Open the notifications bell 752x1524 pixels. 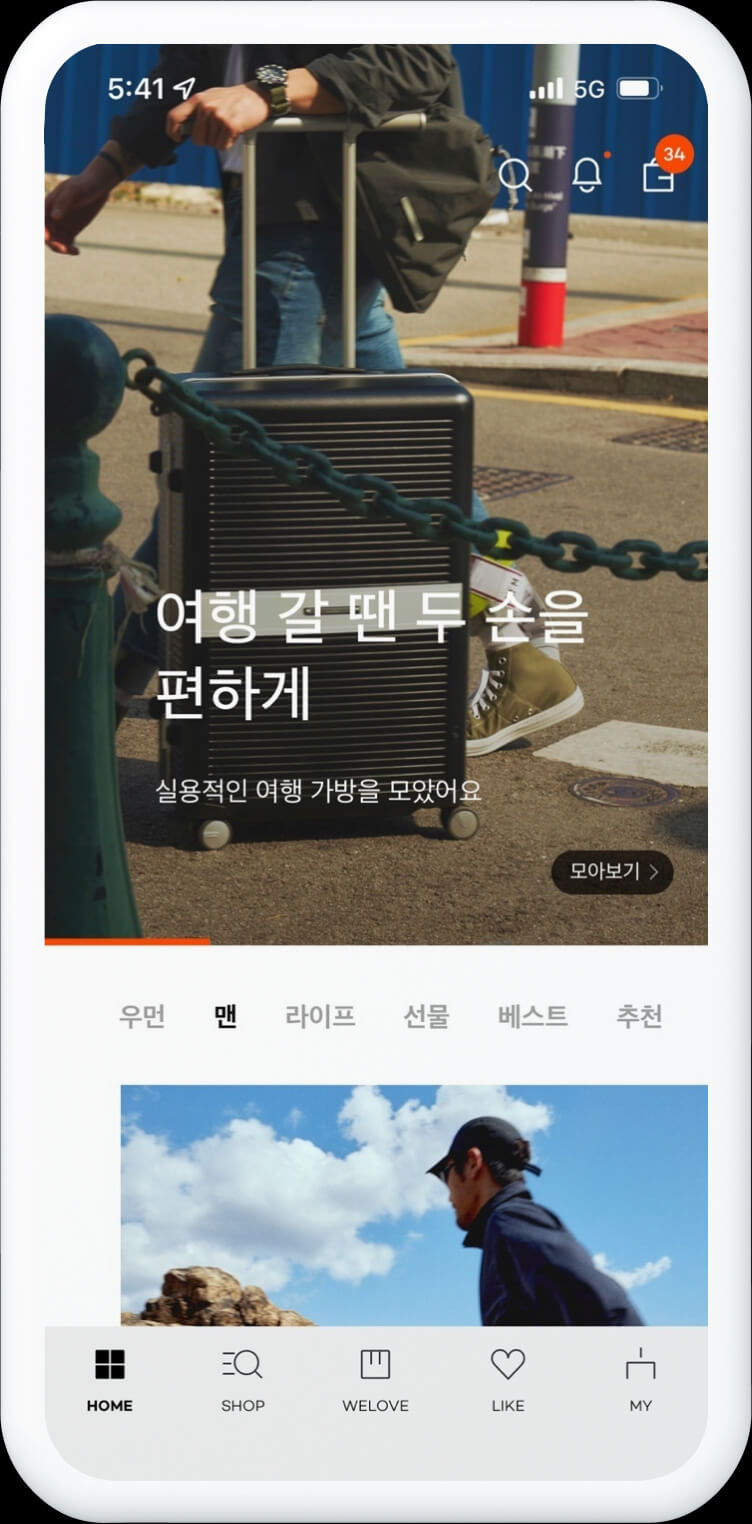(587, 176)
